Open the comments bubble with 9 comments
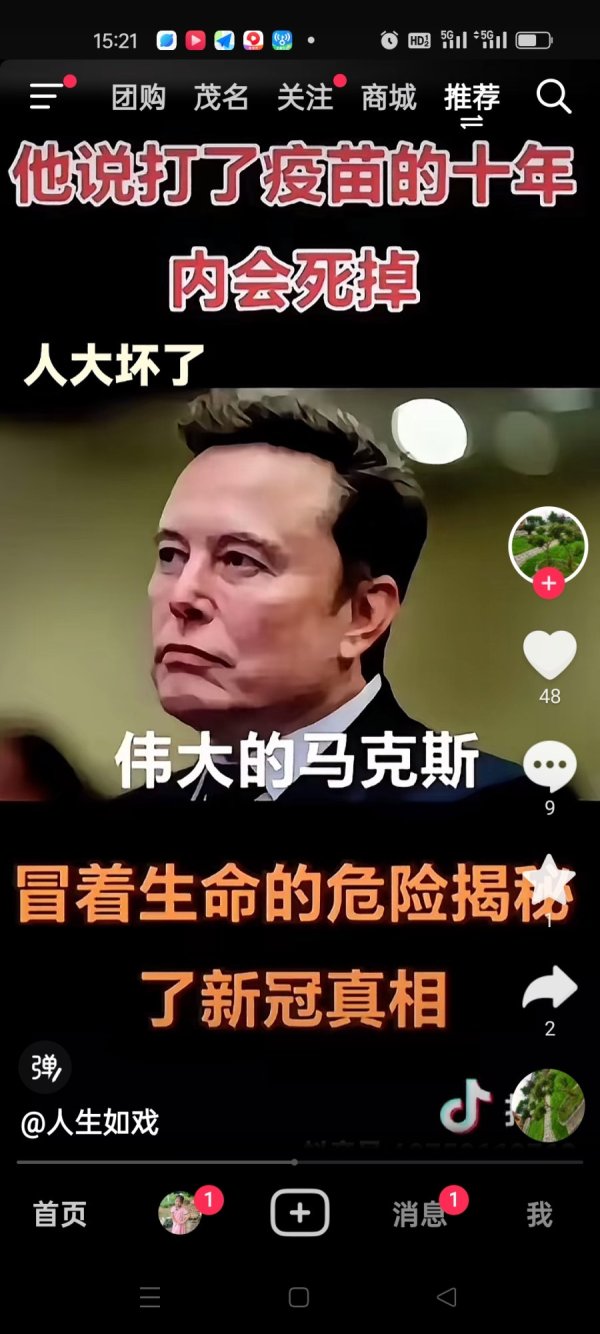Screen dimensions: 600x1334 click(549, 768)
